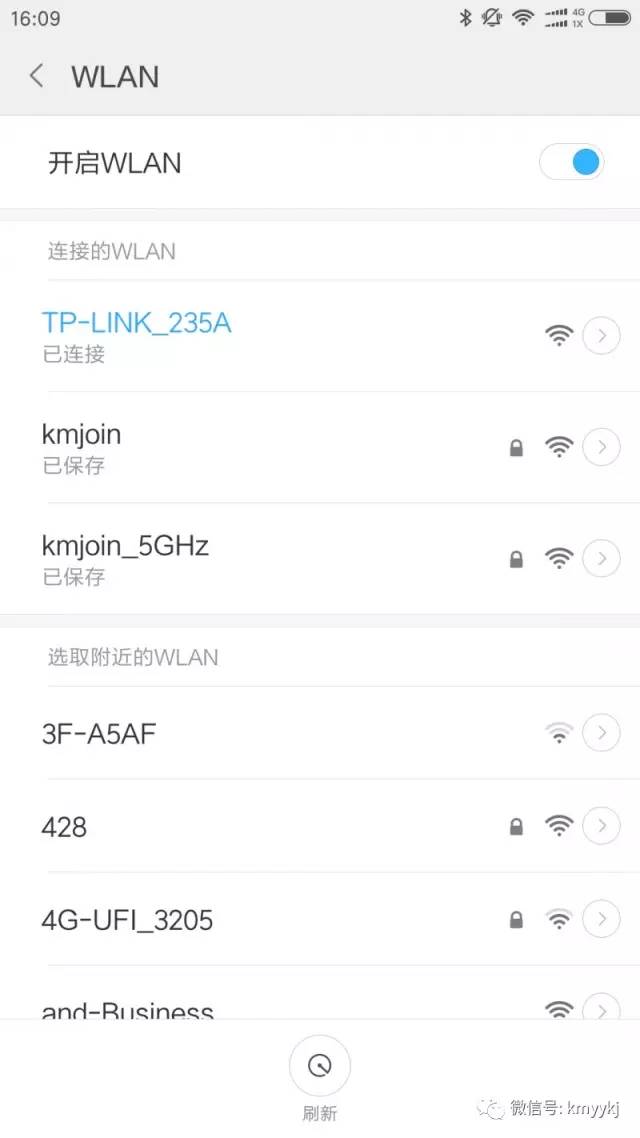Open details arrow for kmjoin_5GHz

[601, 559]
